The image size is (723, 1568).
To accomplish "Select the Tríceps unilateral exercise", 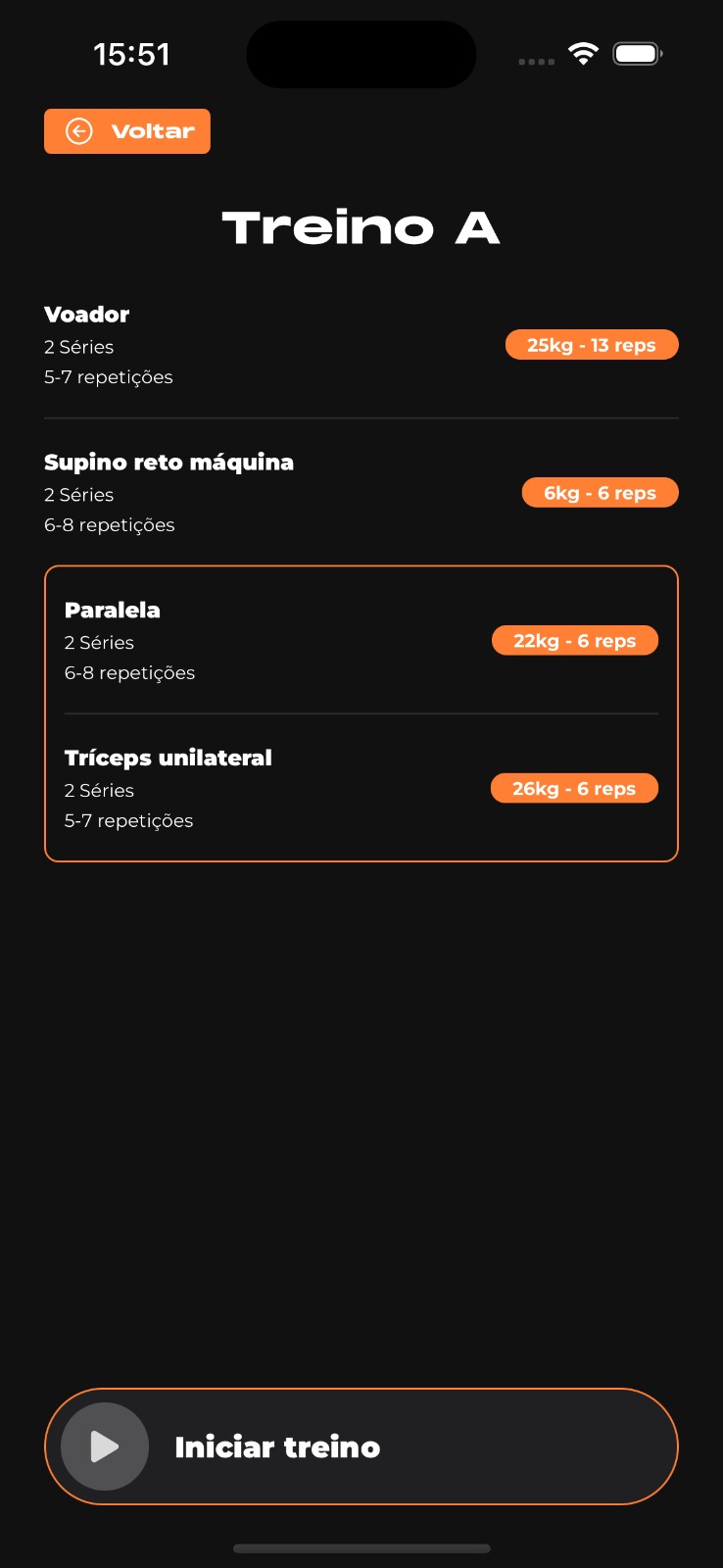I will point(168,758).
